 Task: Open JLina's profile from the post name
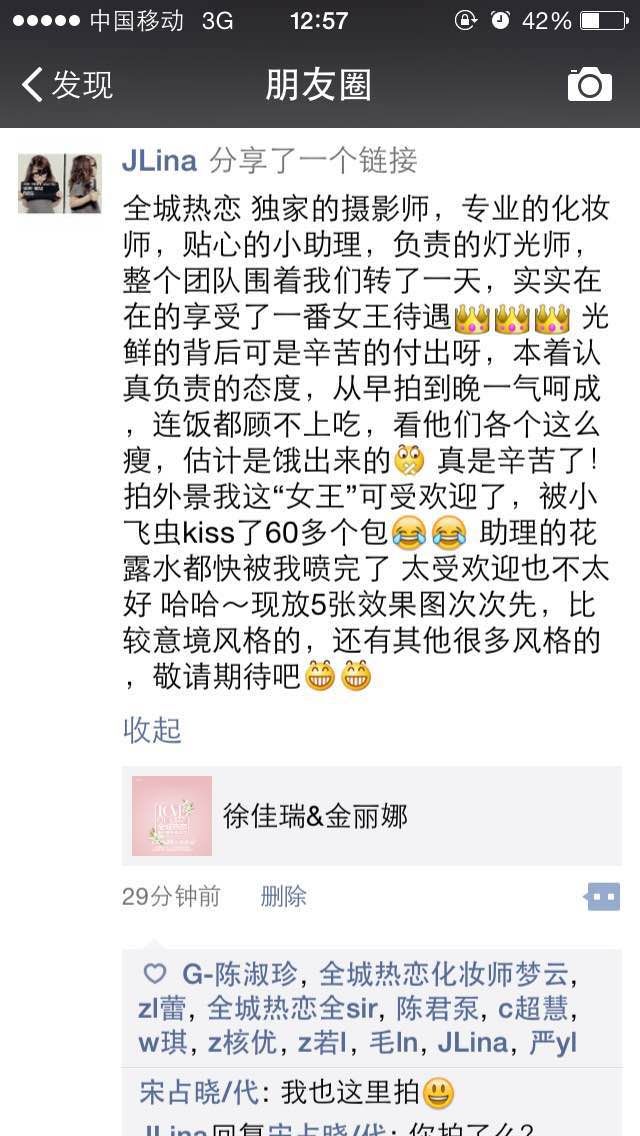point(159,161)
